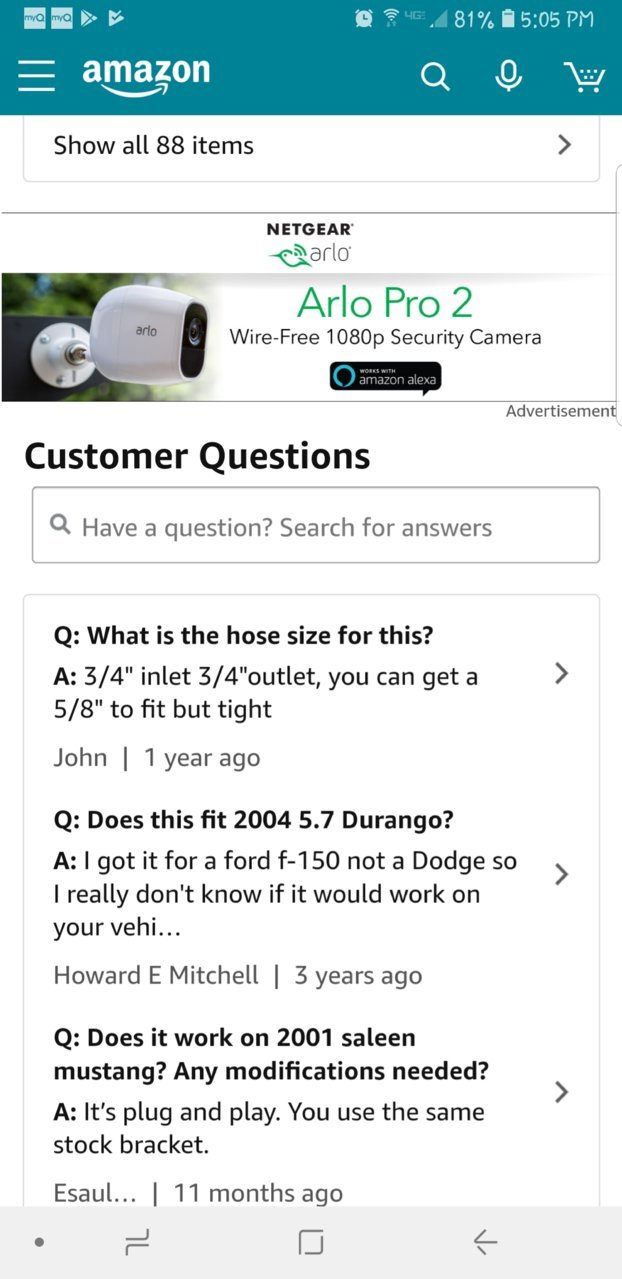622x1279 pixels.
Task: Open the hose size question
Action: coord(311,692)
